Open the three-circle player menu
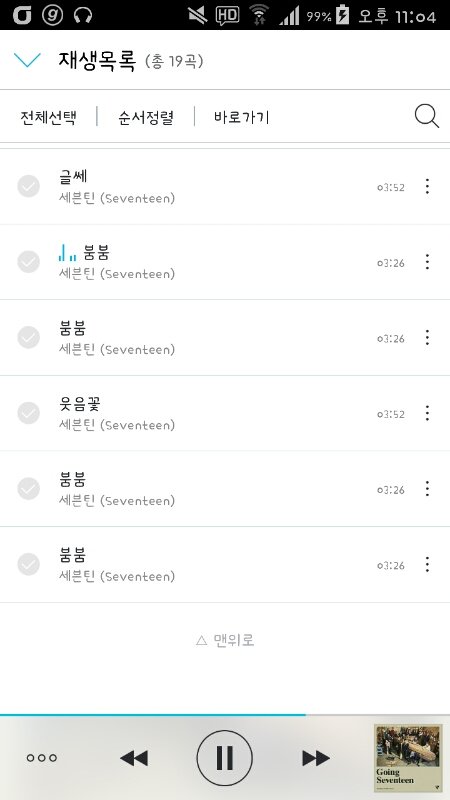Screen dimensions: 450x800 pos(42,758)
